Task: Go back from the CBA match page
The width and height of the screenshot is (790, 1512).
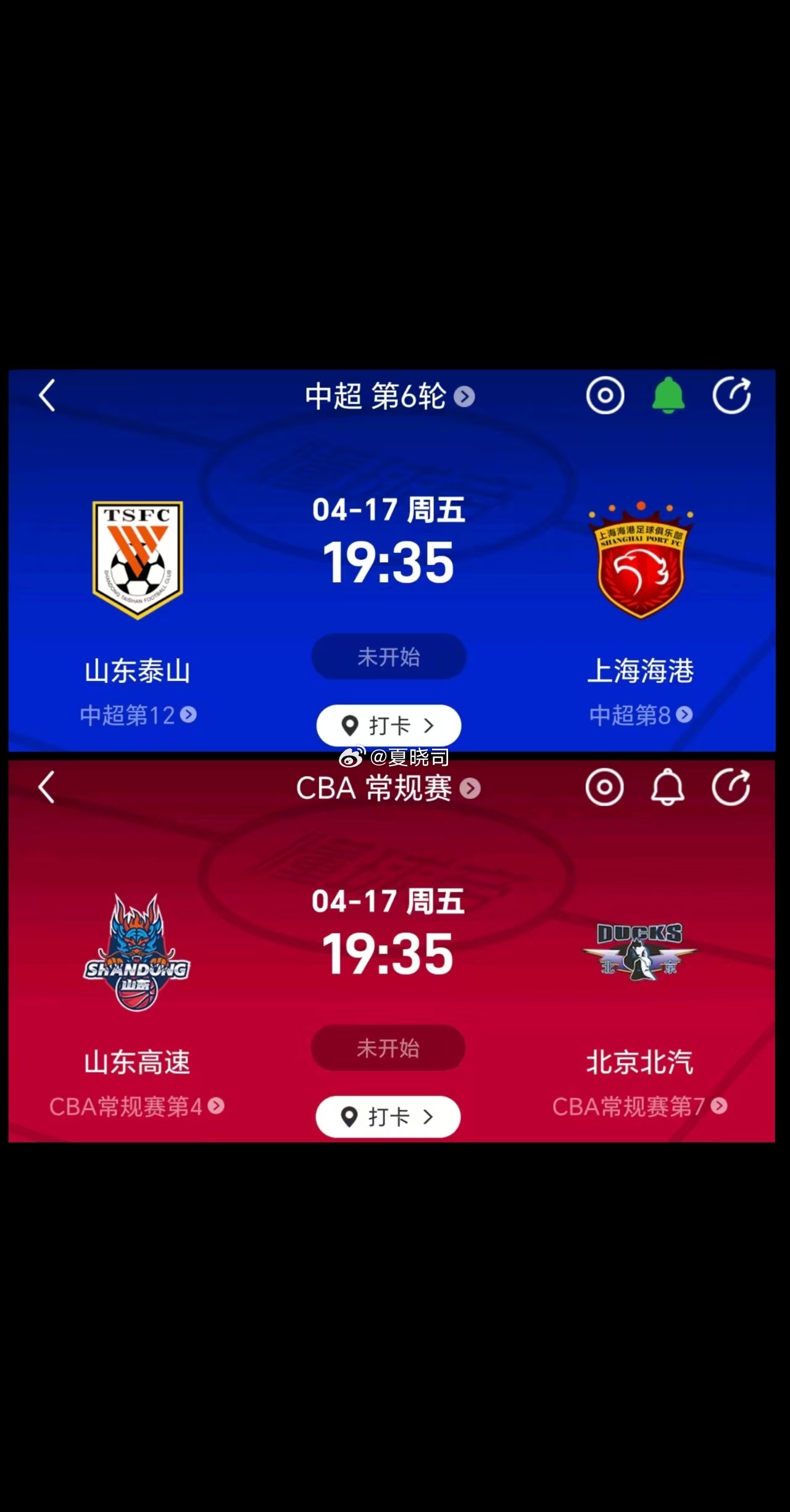Action: (46, 788)
